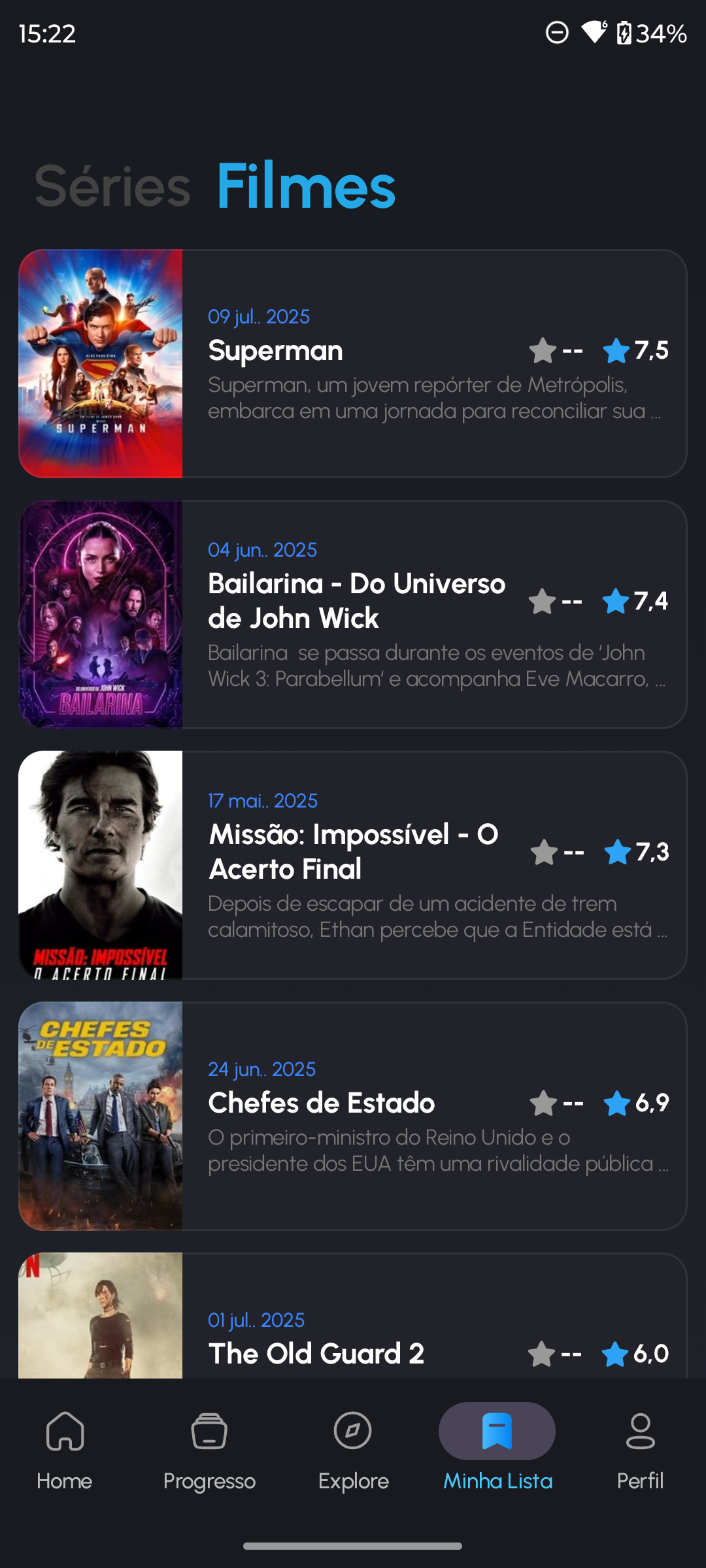This screenshot has height=1568, width=706.
Task: Open the Superman movie card
Action: [353, 363]
